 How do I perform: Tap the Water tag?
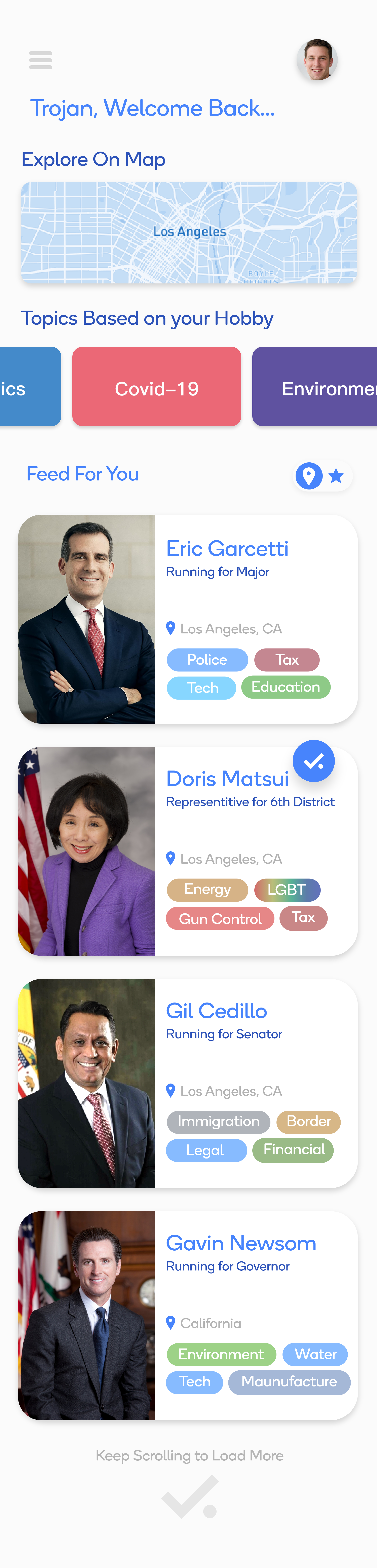315,1354
